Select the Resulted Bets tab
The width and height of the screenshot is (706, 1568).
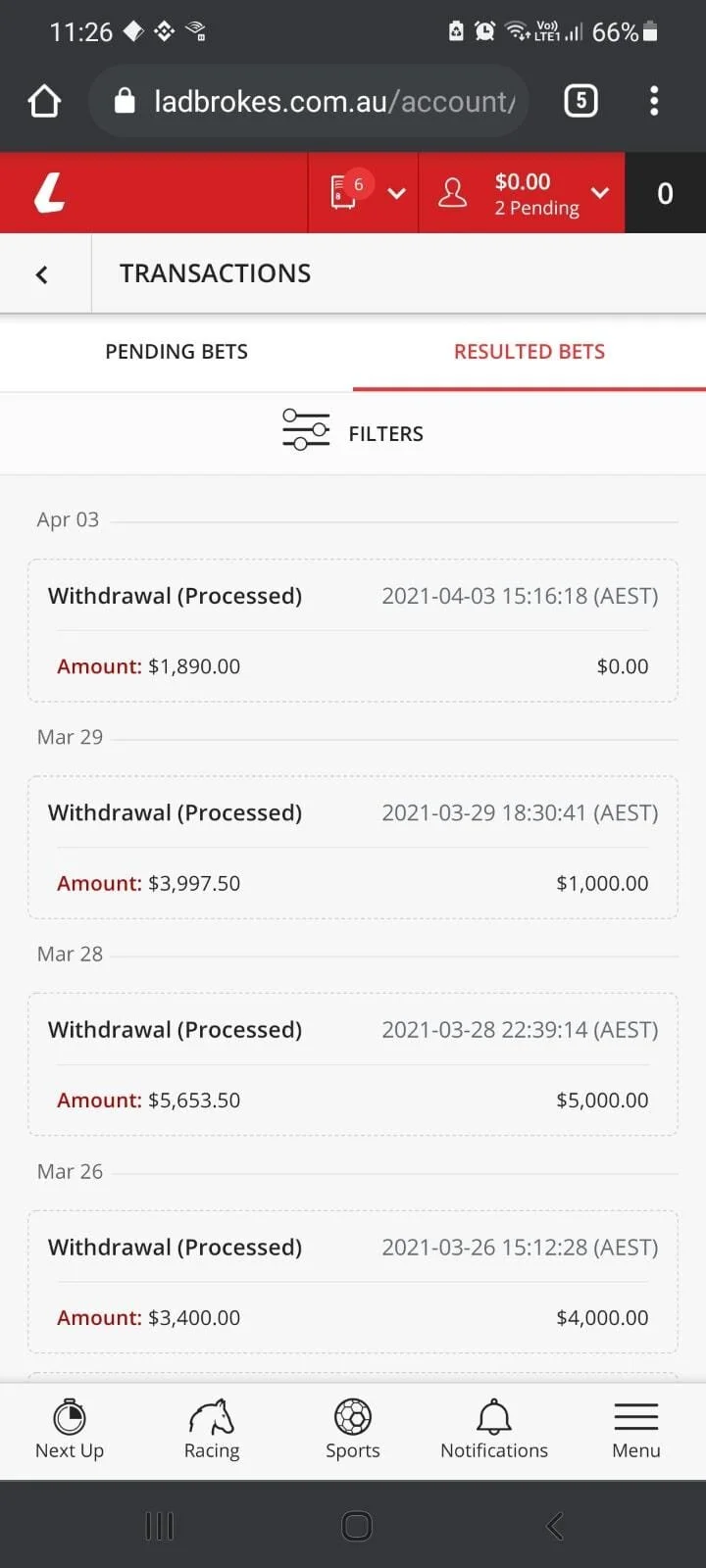coord(529,352)
